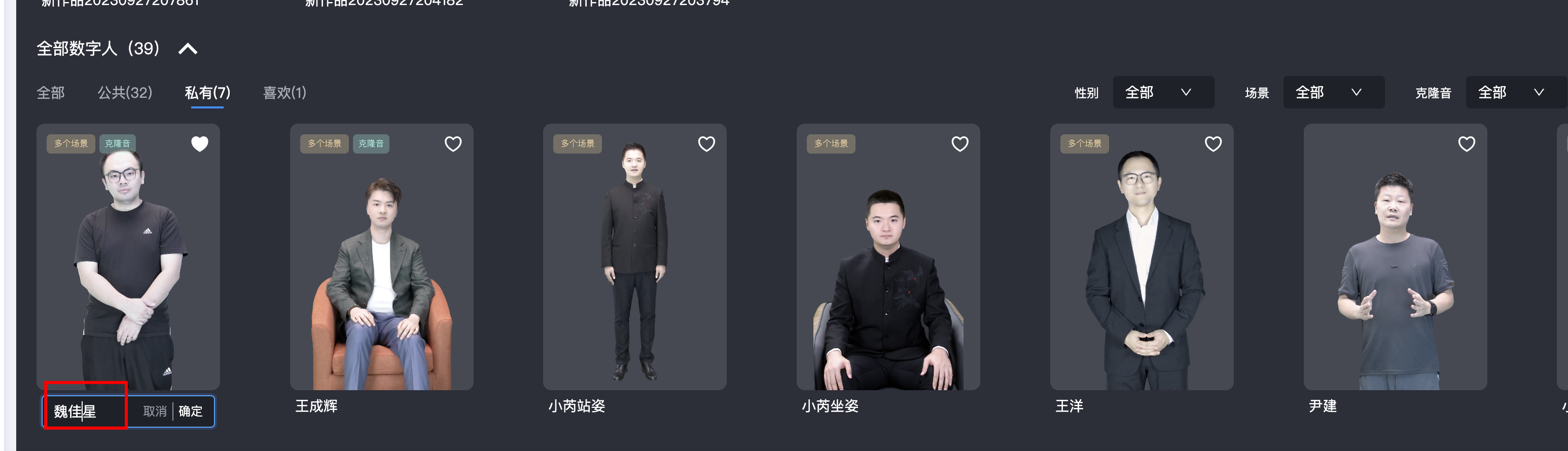Unlike the 魏佳星 digital human
1568x451 pixels.
[x=200, y=143]
